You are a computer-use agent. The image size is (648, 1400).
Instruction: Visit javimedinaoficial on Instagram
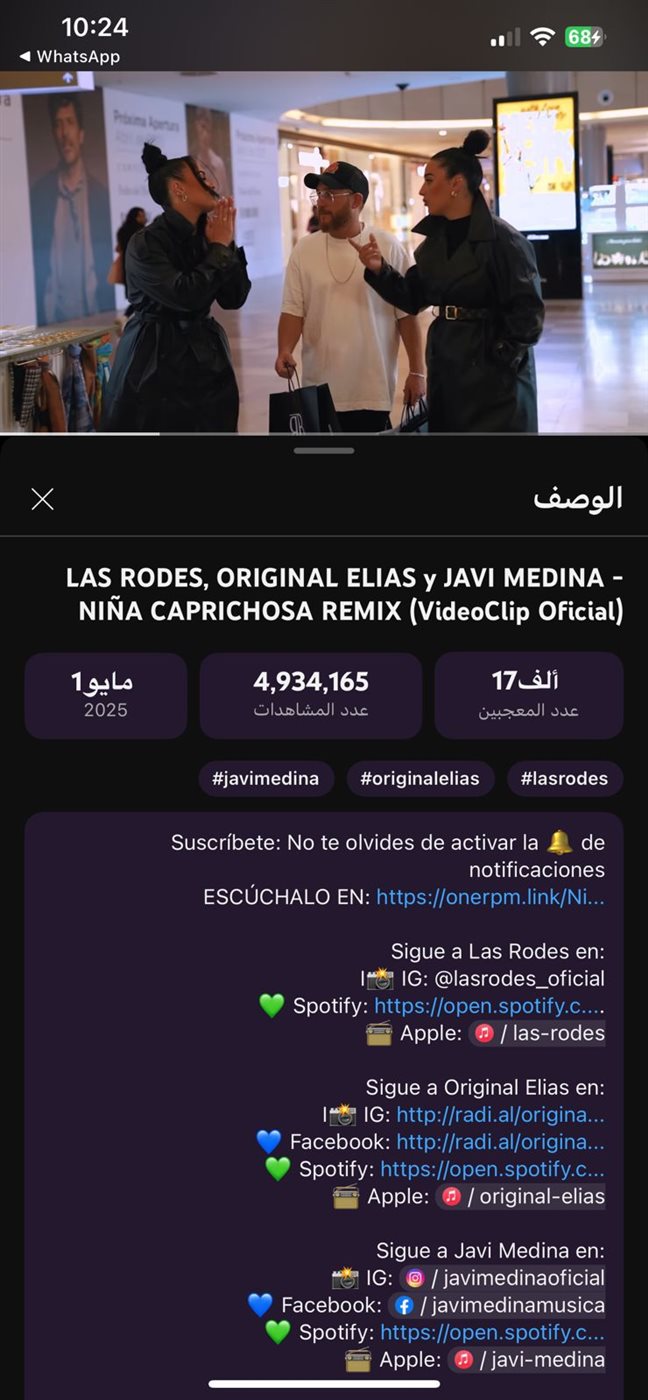pyautogui.click(x=503, y=1277)
